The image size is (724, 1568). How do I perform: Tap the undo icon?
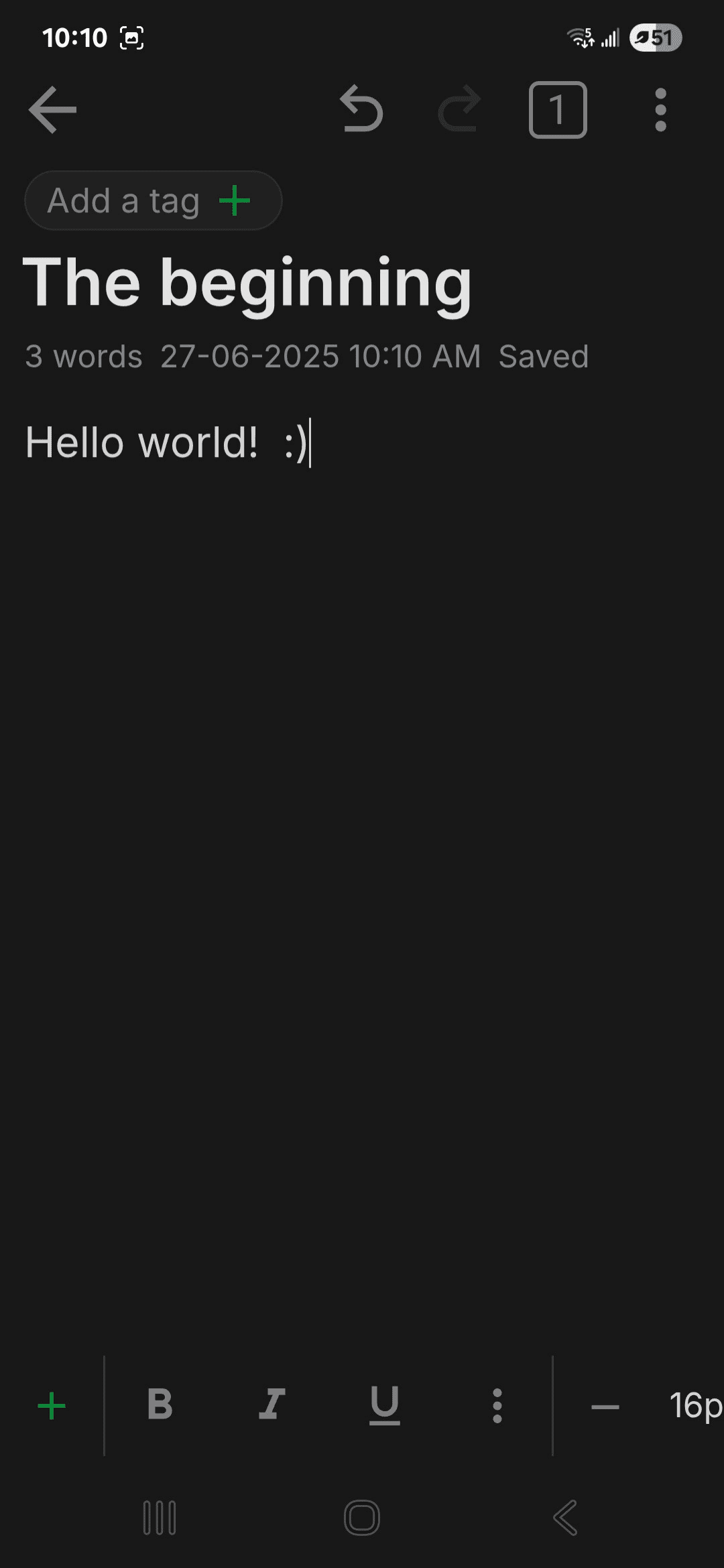(361, 109)
